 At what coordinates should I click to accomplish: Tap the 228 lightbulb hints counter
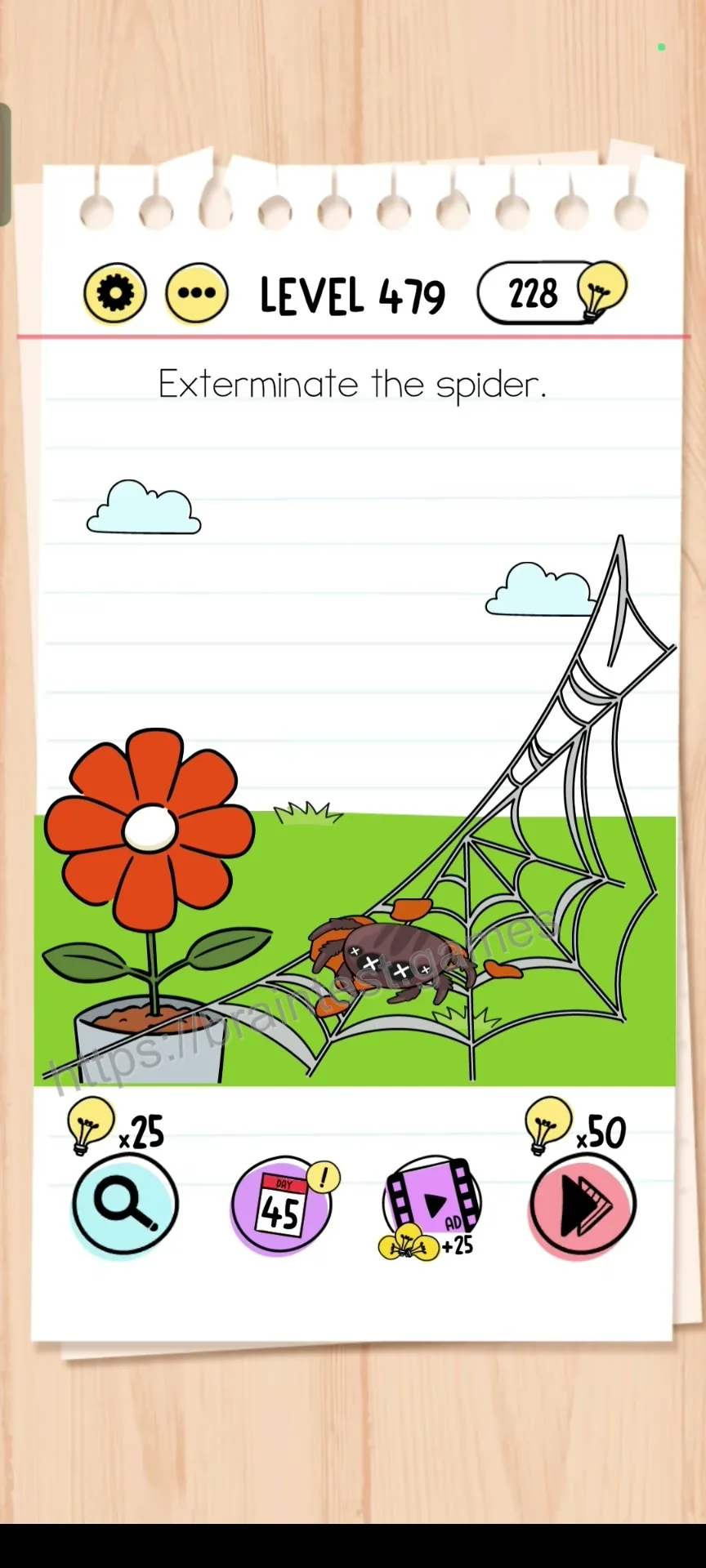coord(552,292)
